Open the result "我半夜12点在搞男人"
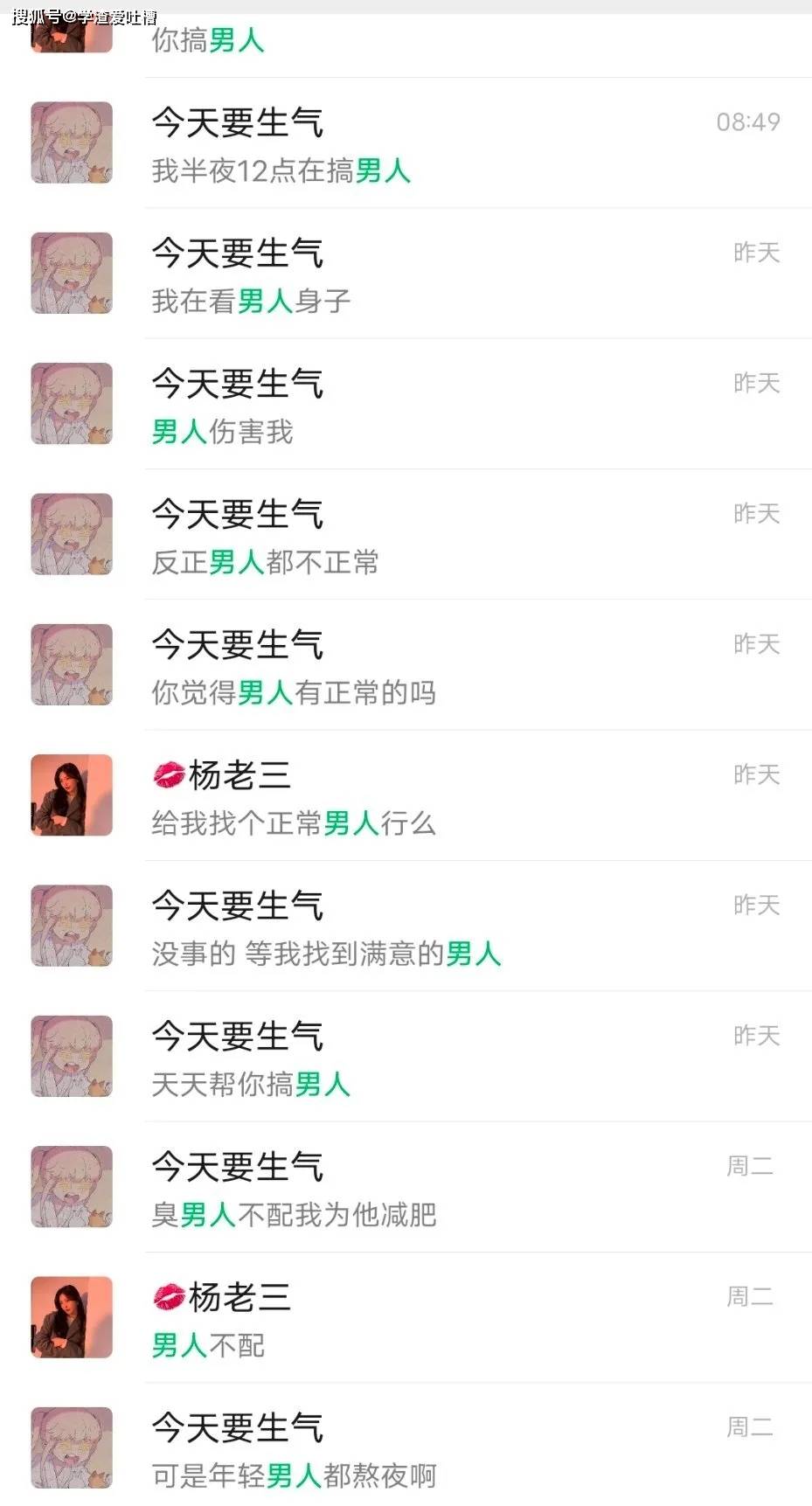Image resolution: width=812 pixels, height=1506 pixels. pyautogui.click(x=406, y=143)
